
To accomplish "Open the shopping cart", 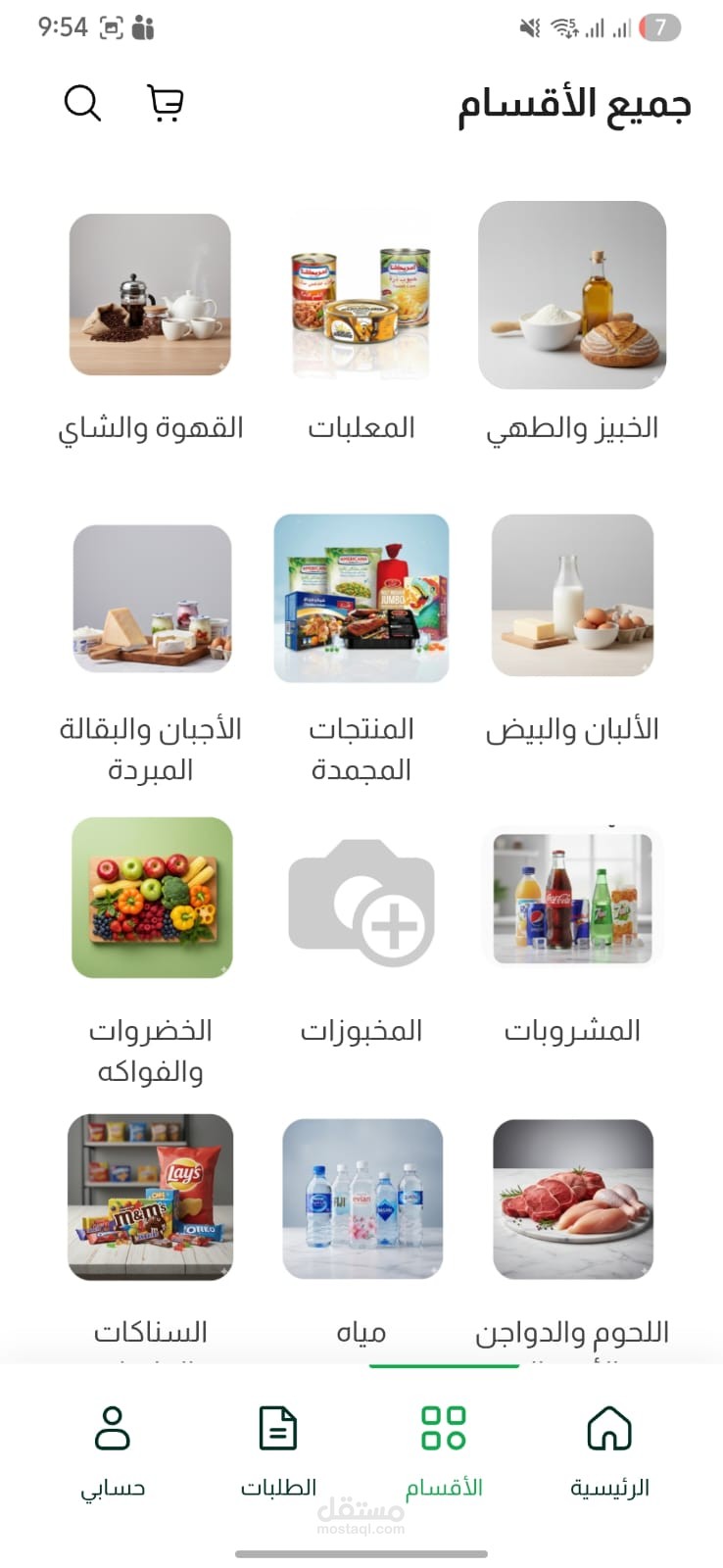I will tap(166, 102).
